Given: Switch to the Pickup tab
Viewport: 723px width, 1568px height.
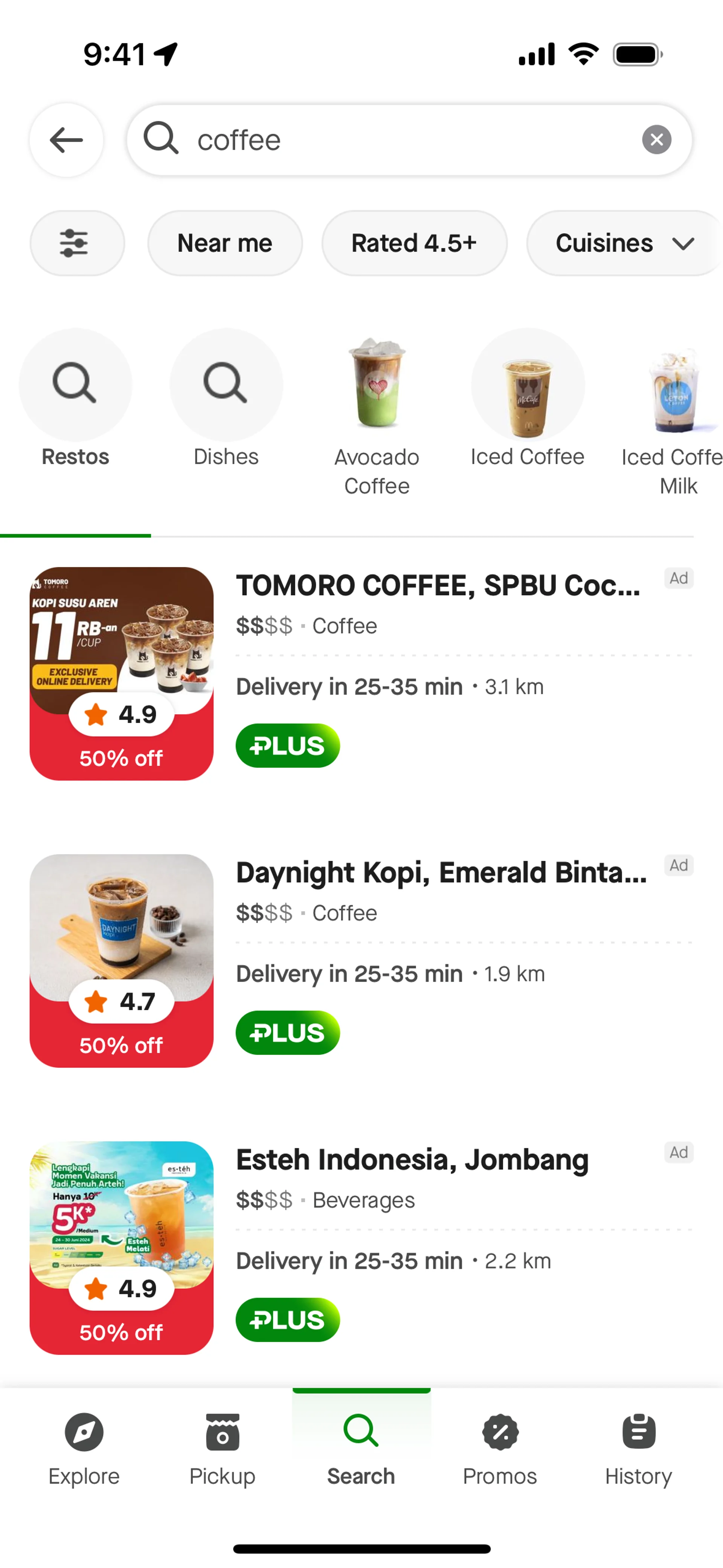Looking at the screenshot, I should 222,1449.
